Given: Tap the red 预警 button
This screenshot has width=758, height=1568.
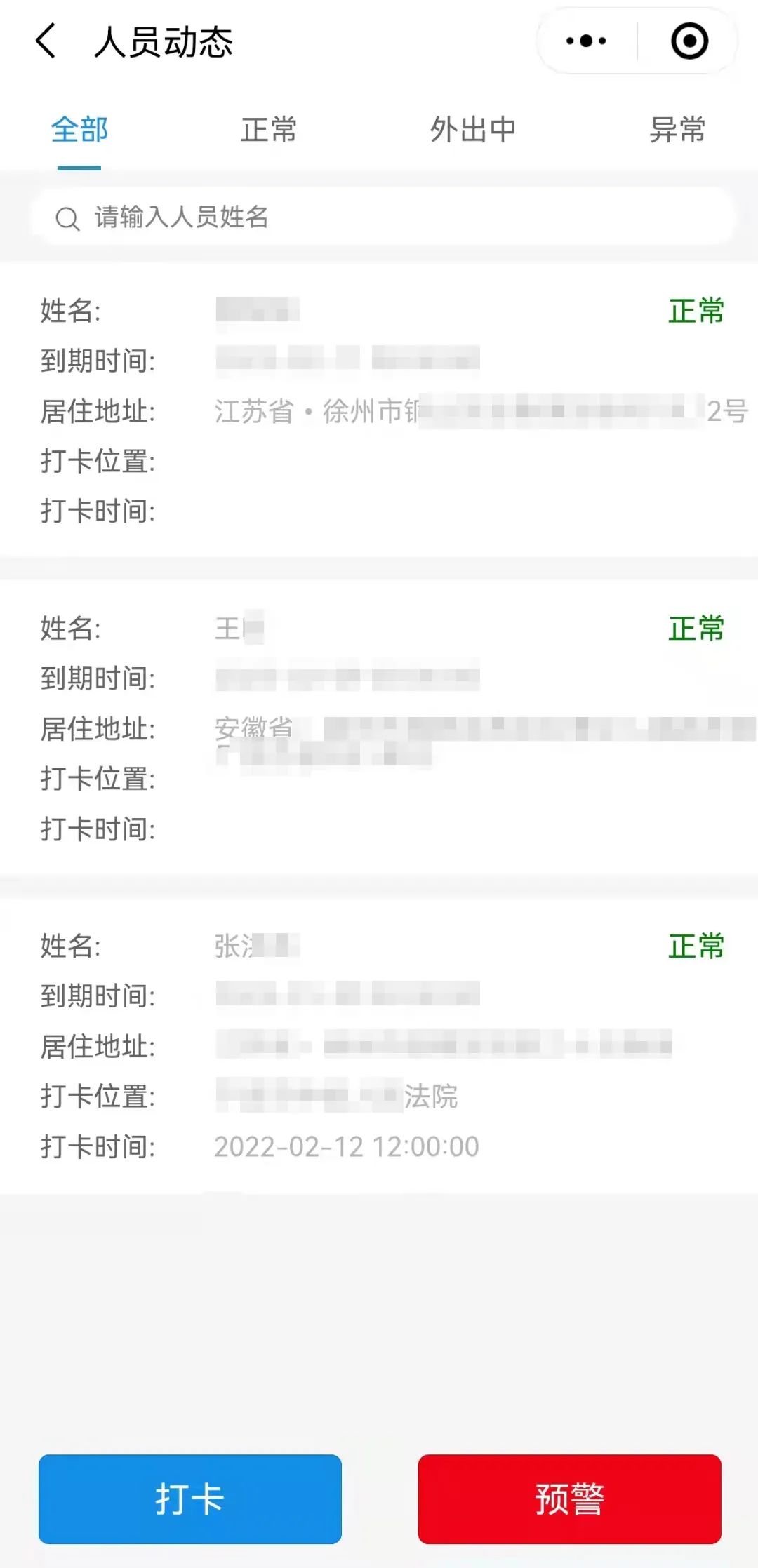Looking at the screenshot, I should 569,1499.
